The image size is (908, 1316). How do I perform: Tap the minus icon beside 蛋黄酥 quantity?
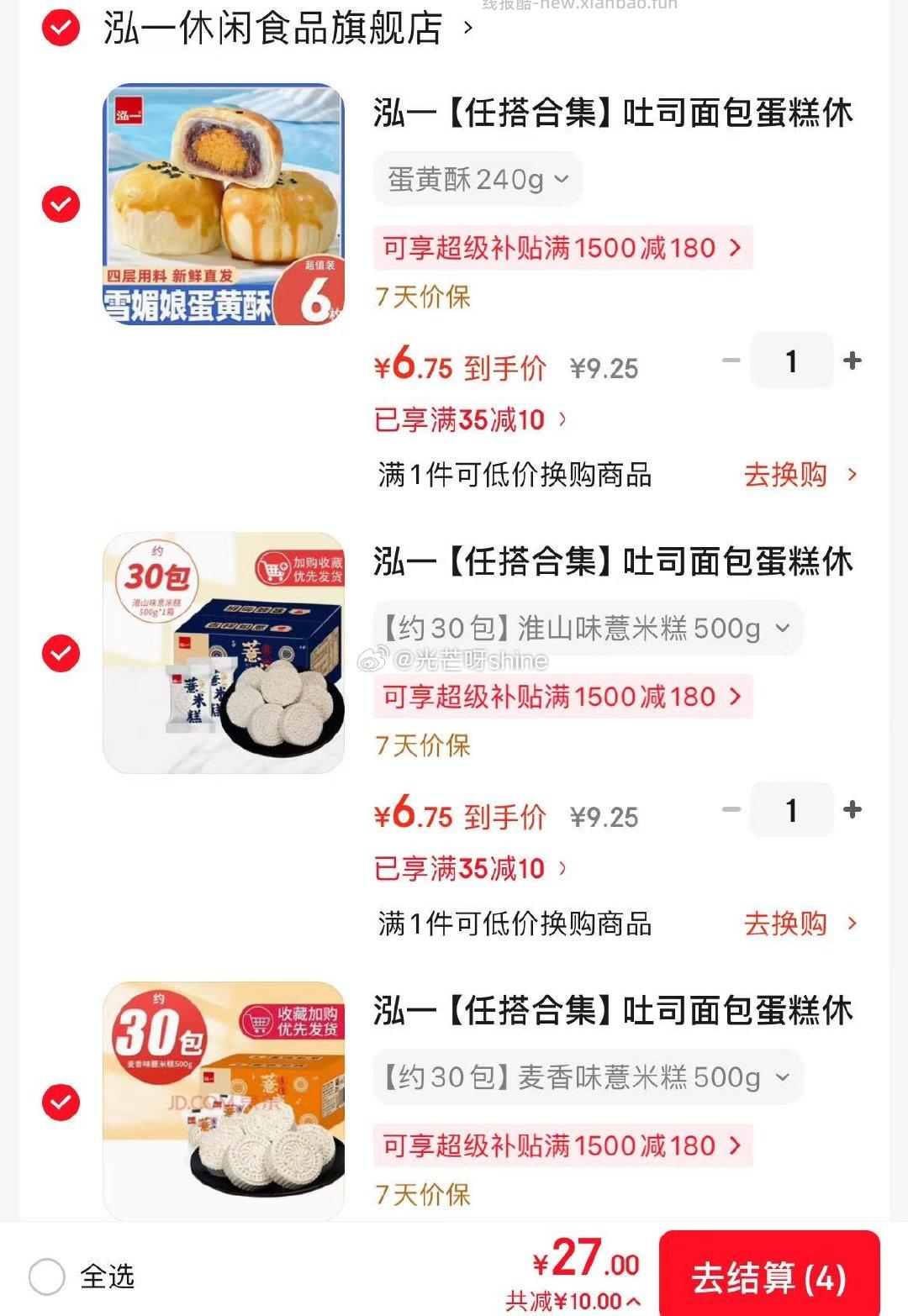tap(731, 360)
